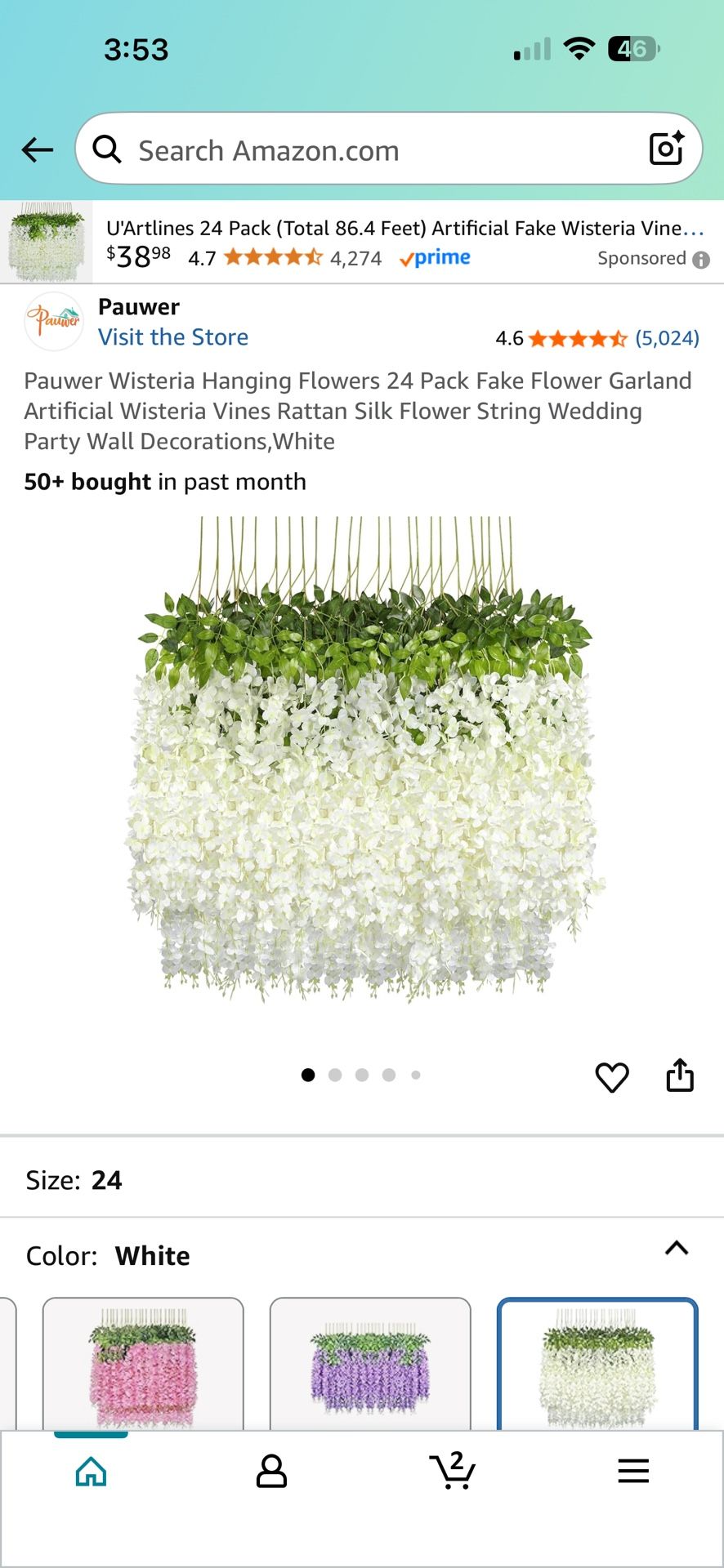
Task: Select the pink color option
Action: click(x=143, y=1364)
